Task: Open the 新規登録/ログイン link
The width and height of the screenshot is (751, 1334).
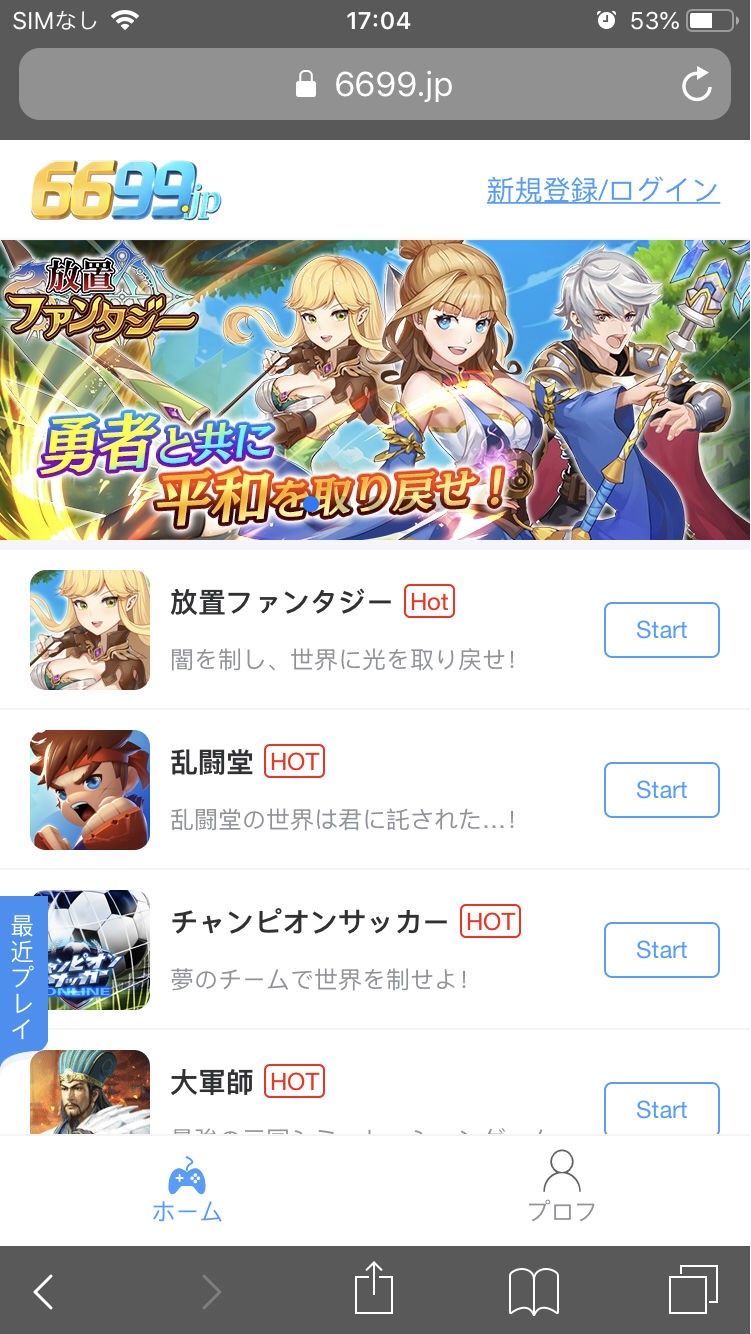Action: pos(602,190)
